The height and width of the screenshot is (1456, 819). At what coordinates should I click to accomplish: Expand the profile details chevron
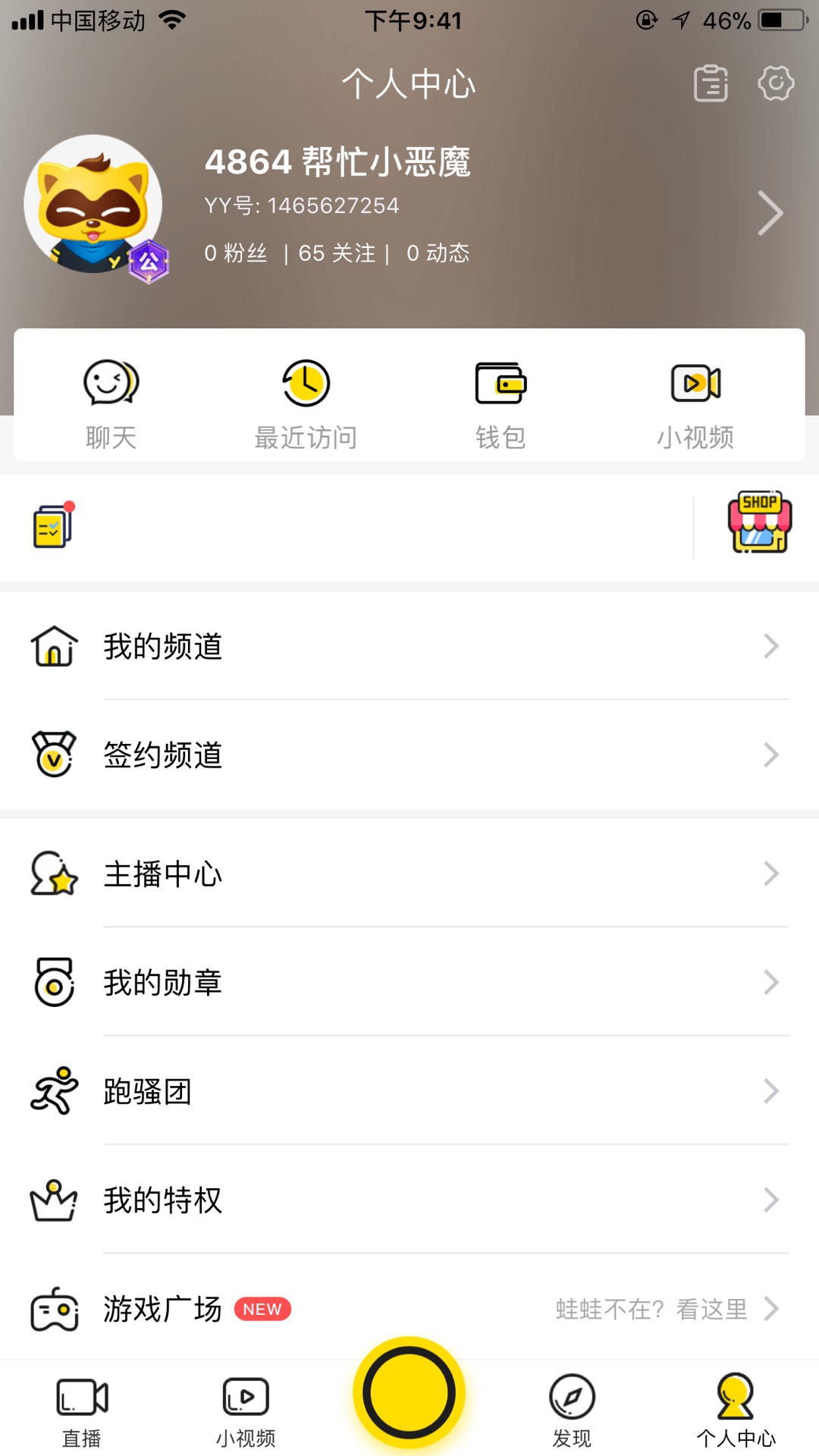click(772, 214)
